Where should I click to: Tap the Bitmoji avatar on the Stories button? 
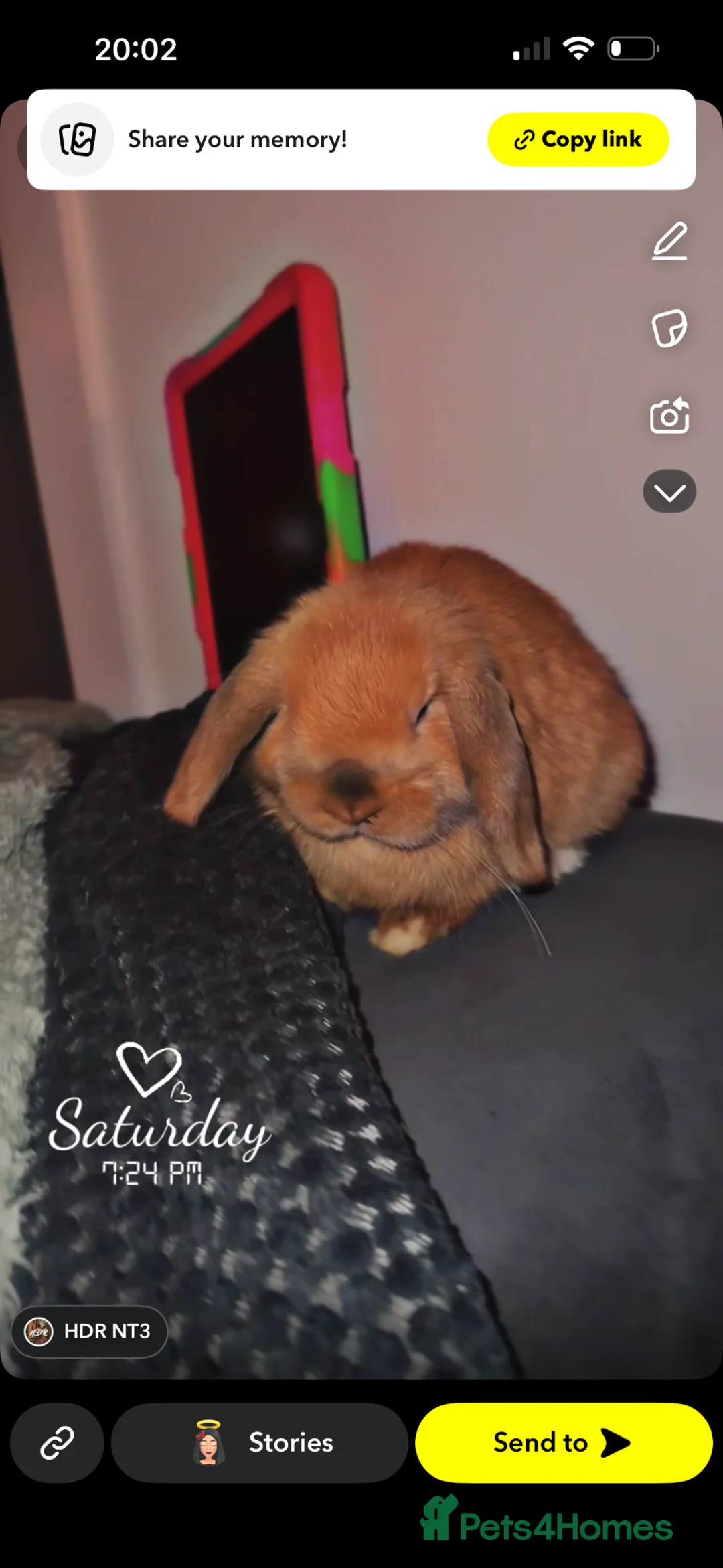pos(208,1443)
